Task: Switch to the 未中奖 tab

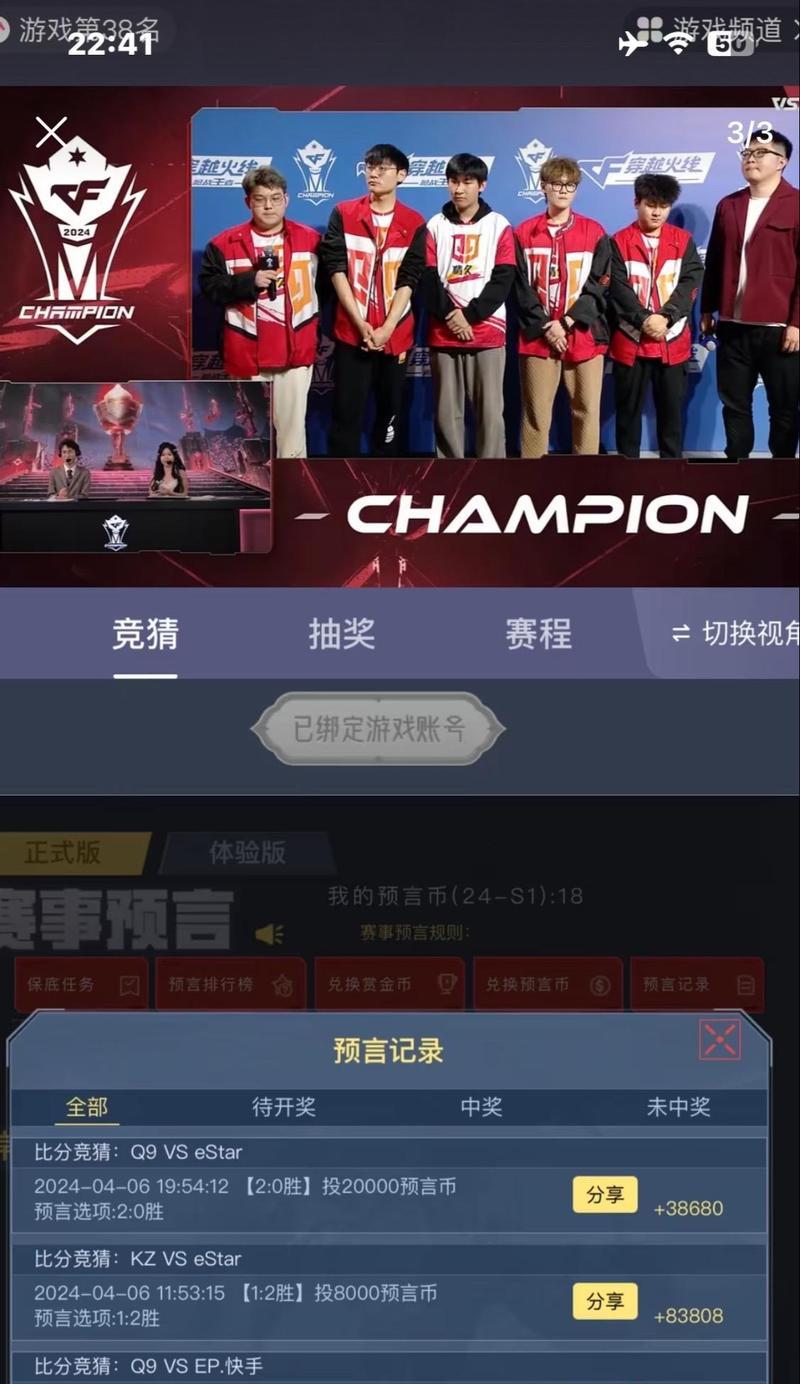Action: (678, 1107)
